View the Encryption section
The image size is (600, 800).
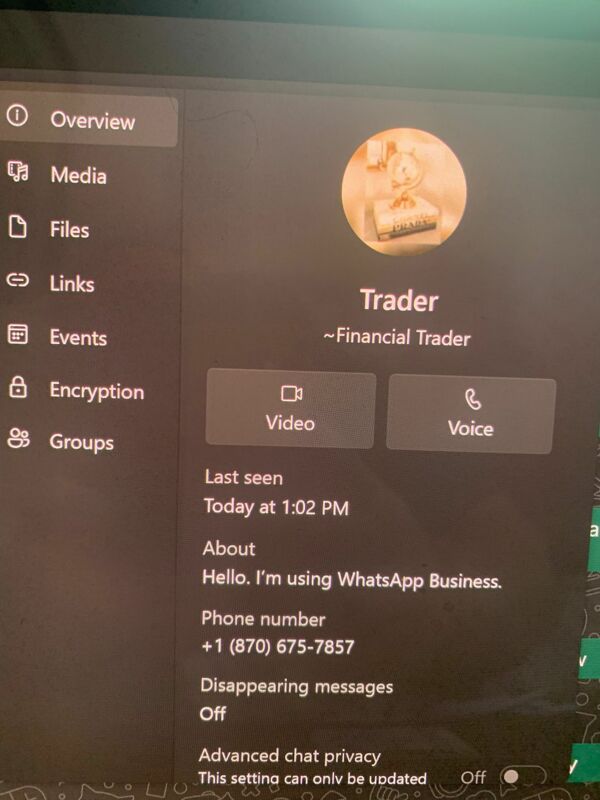point(95,391)
